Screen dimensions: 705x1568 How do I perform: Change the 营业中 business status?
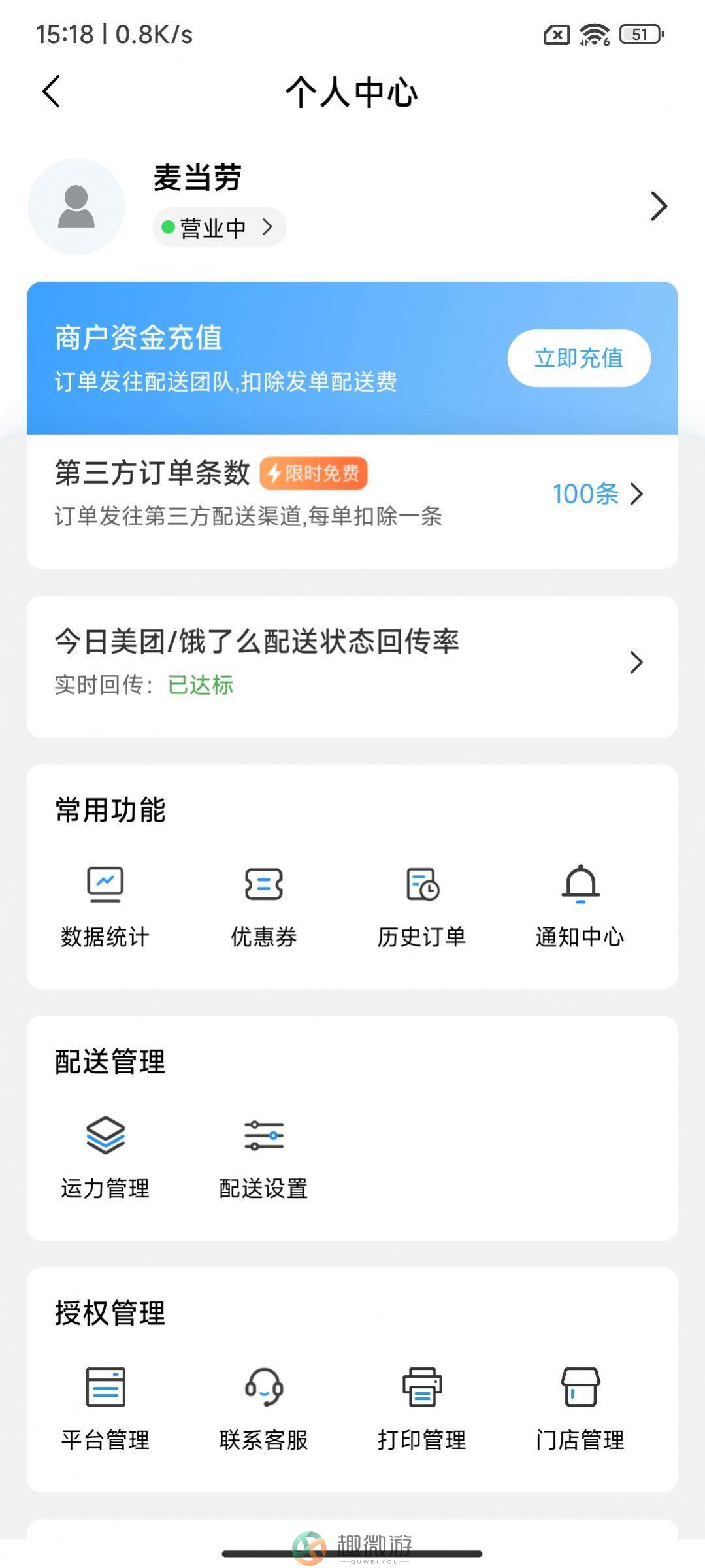pyautogui.click(x=220, y=227)
